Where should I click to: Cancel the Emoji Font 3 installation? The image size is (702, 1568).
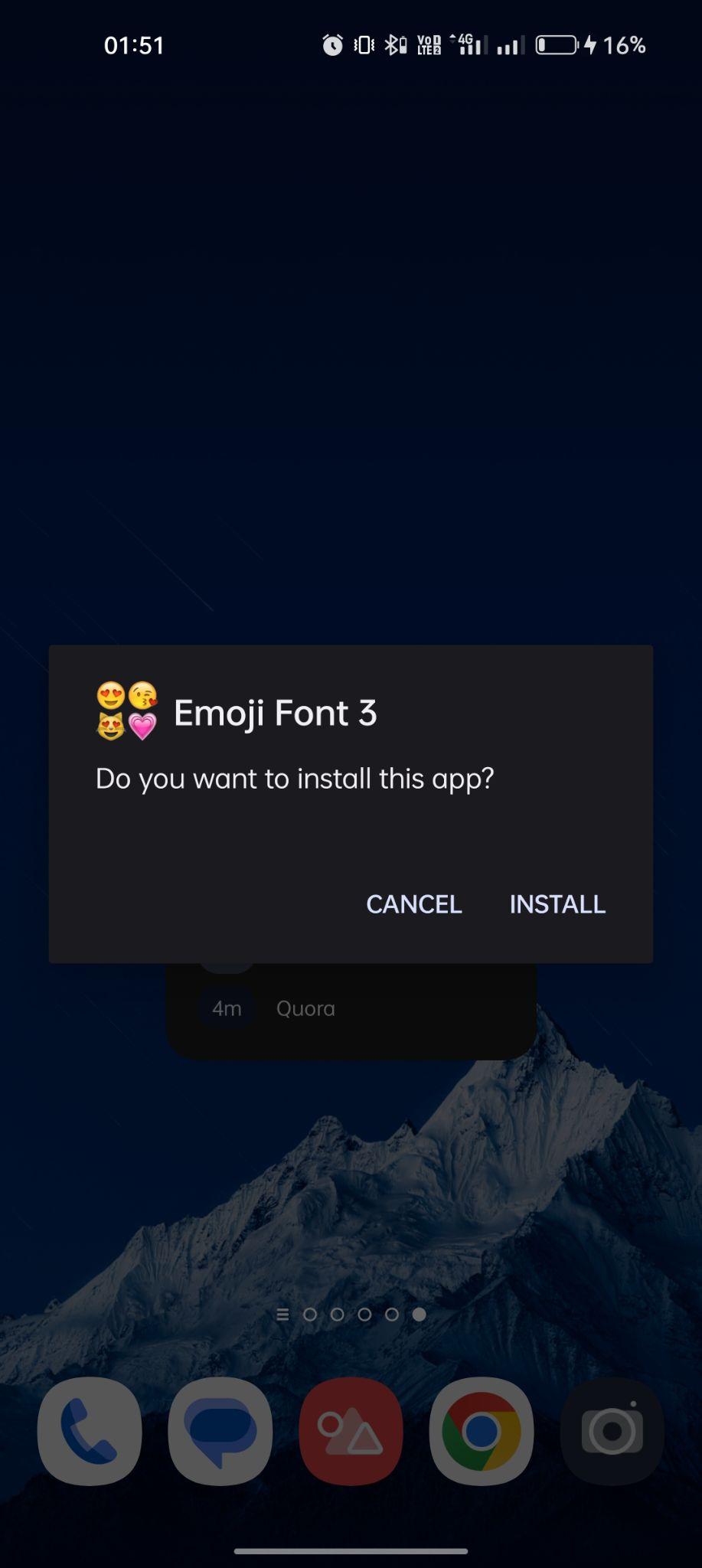pyautogui.click(x=414, y=904)
